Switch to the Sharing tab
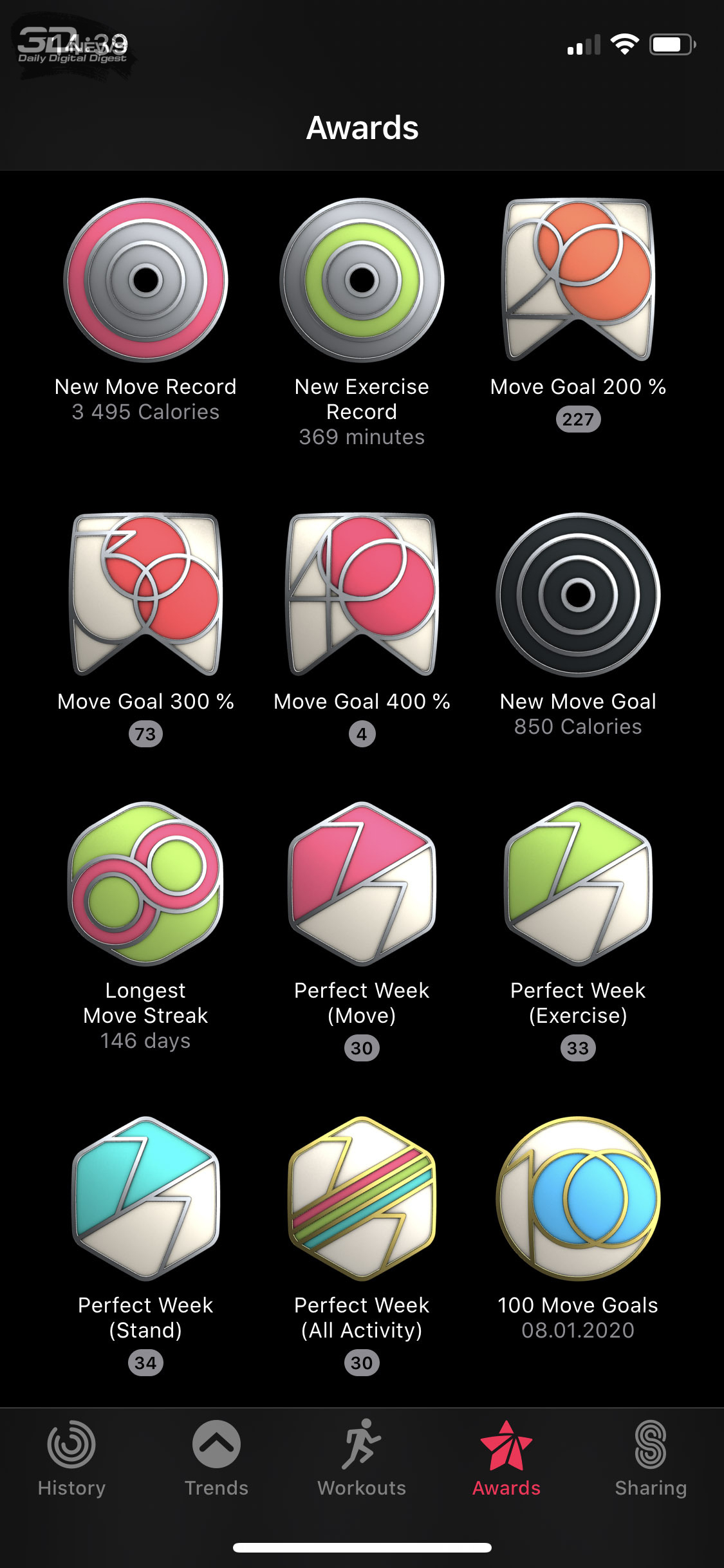Screen dimensions: 724x1568 click(x=651, y=1459)
